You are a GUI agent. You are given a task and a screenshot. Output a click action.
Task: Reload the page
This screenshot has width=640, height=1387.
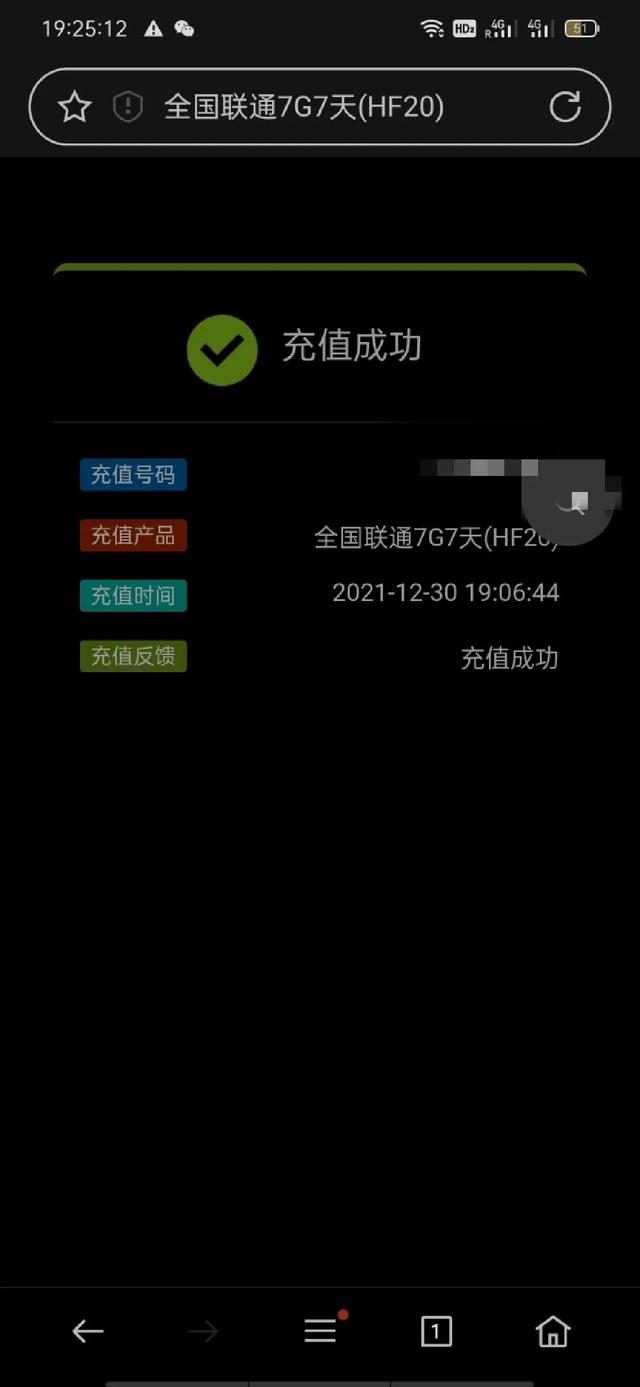pyautogui.click(x=565, y=107)
